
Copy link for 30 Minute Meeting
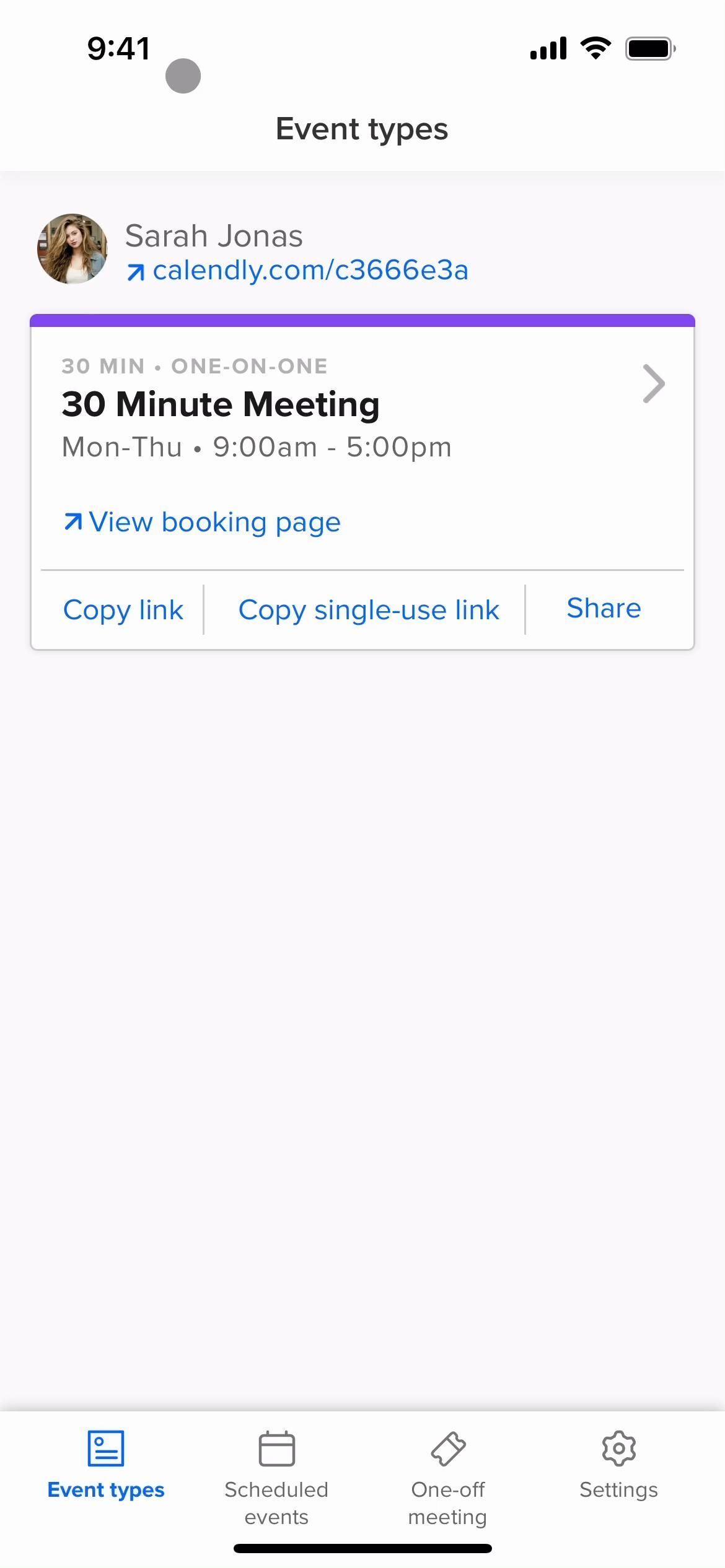pyautogui.click(x=123, y=610)
